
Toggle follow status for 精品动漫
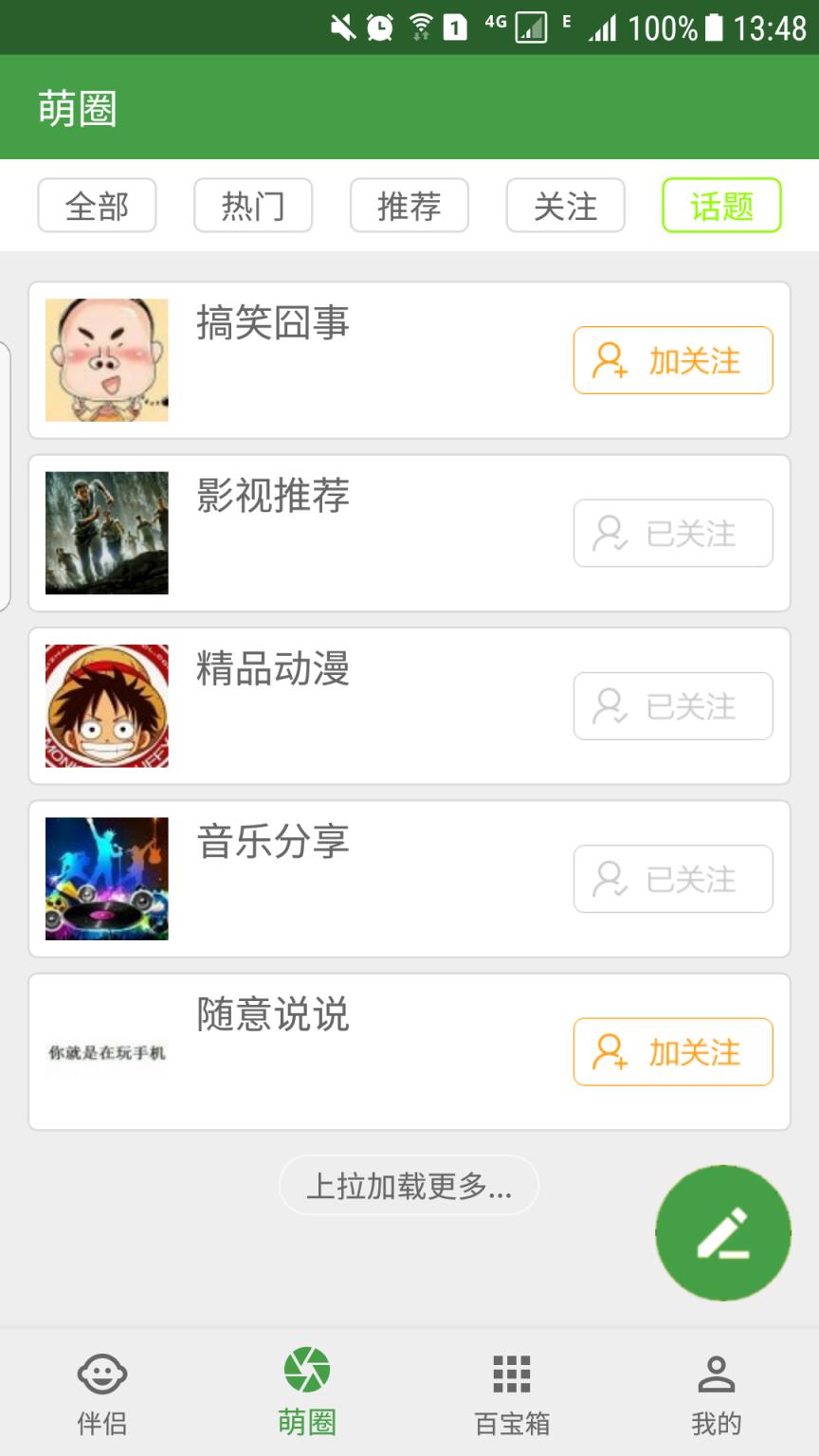click(672, 706)
